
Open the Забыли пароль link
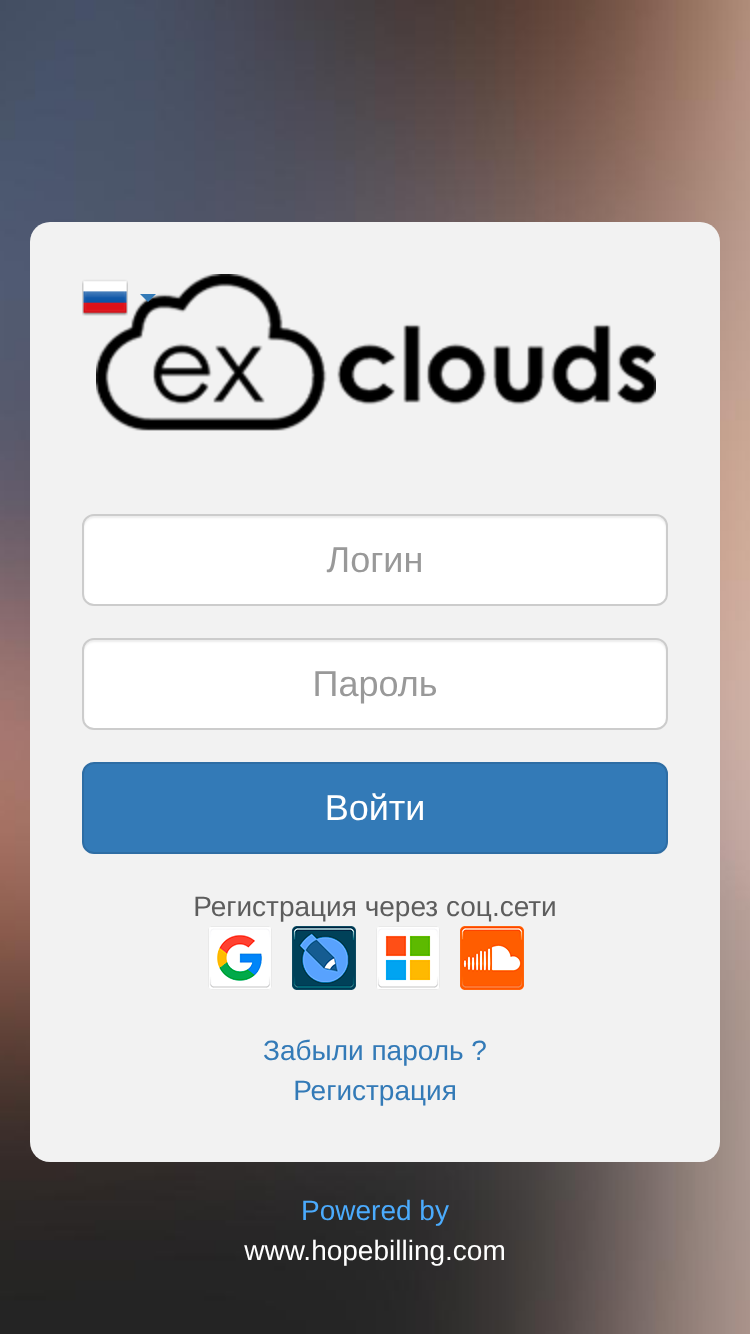tap(375, 1051)
